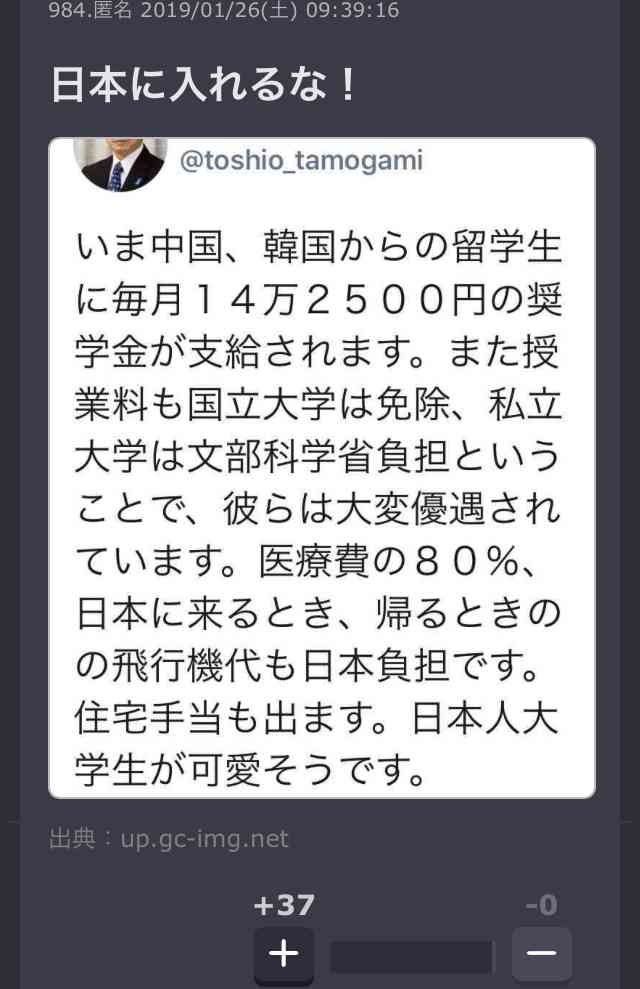Upvote comment 984 with the plus button
This screenshot has height=989, width=640.
(284, 954)
